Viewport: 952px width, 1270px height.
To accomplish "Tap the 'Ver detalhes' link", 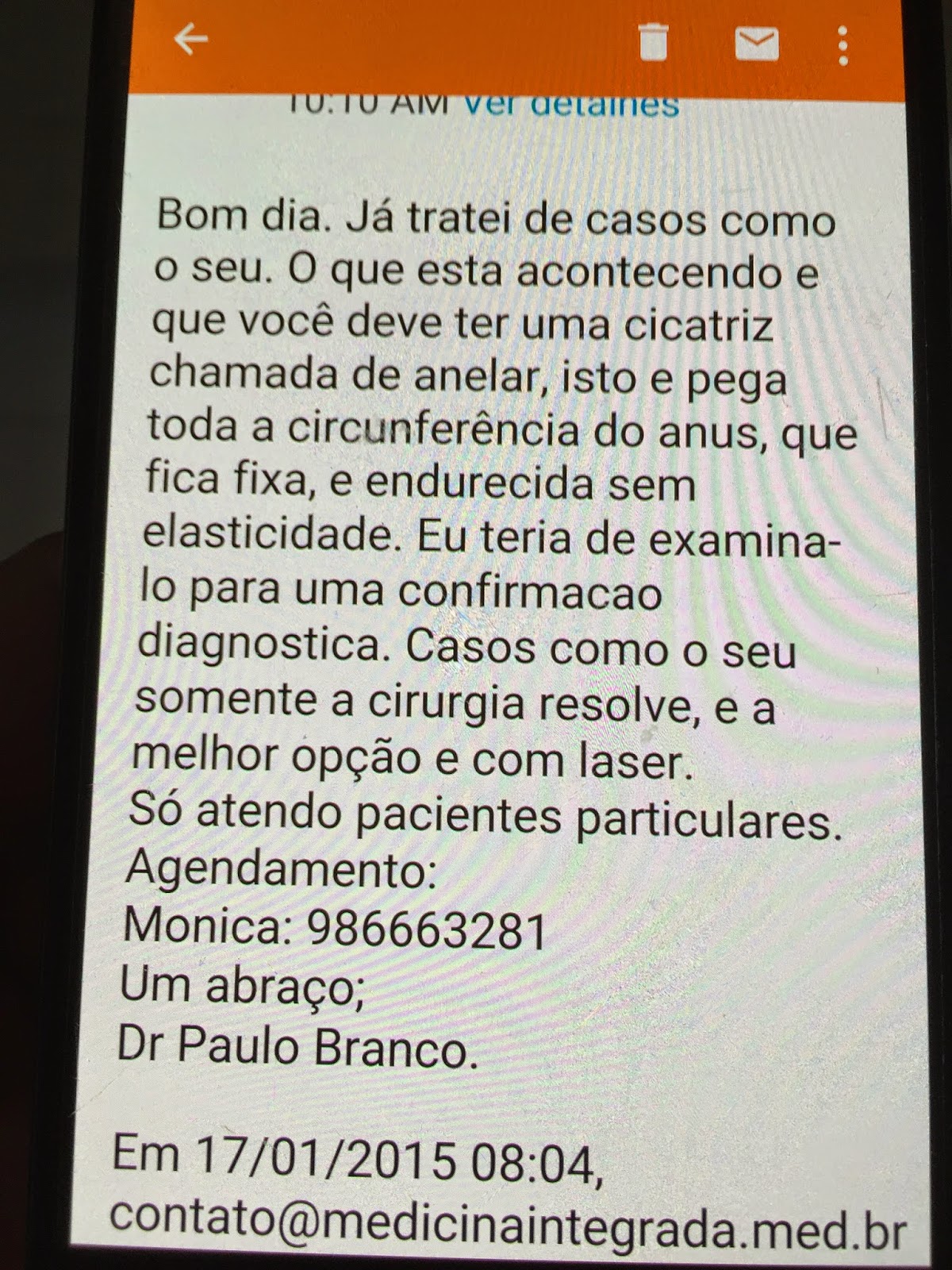I will [570, 106].
